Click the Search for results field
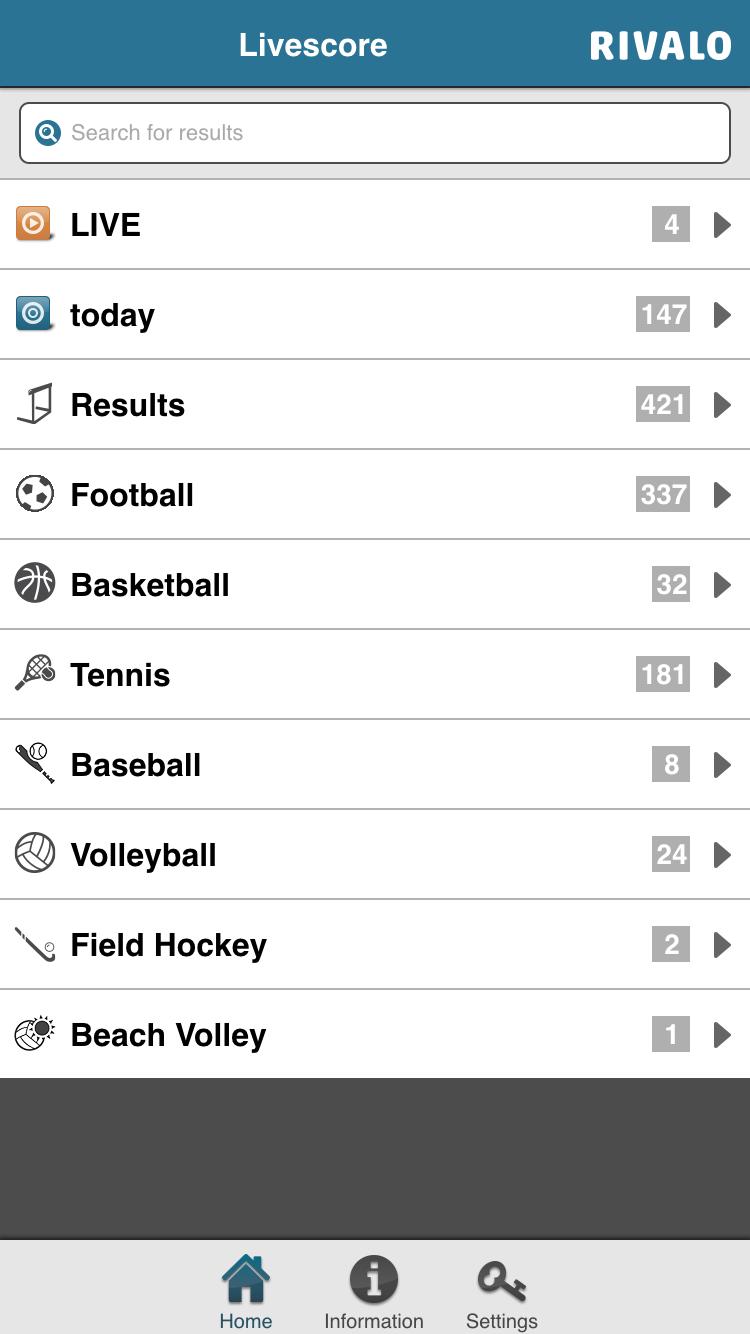Image resolution: width=750 pixels, height=1334 pixels. (375, 132)
